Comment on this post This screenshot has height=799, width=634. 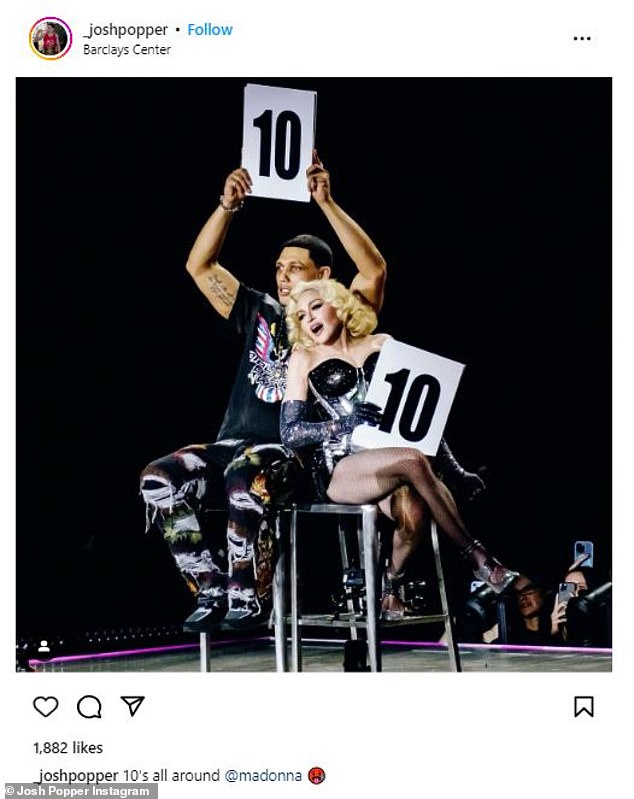tap(89, 707)
